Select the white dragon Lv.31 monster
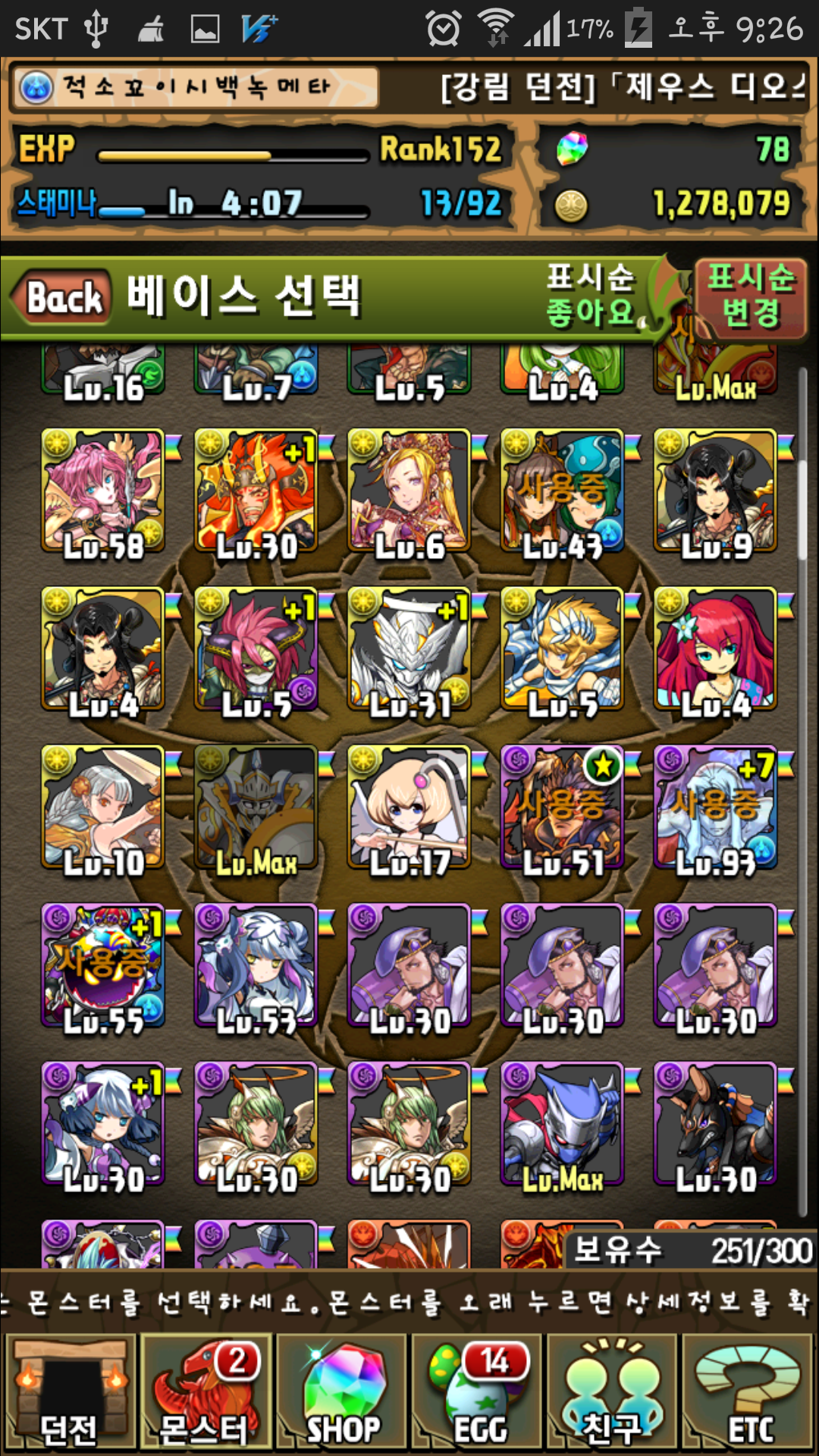The width and height of the screenshot is (819, 1456). pyautogui.click(x=409, y=649)
